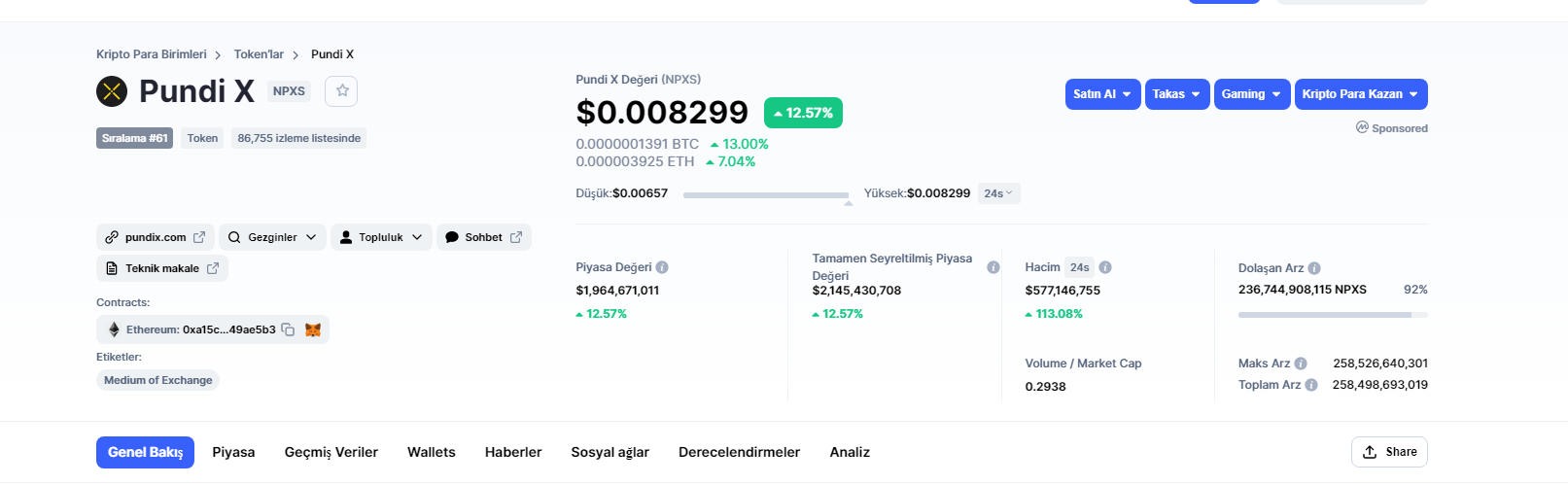Add Pundi X to watchlist with star
Image resolution: width=1568 pixels, height=485 pixels.
341,91
